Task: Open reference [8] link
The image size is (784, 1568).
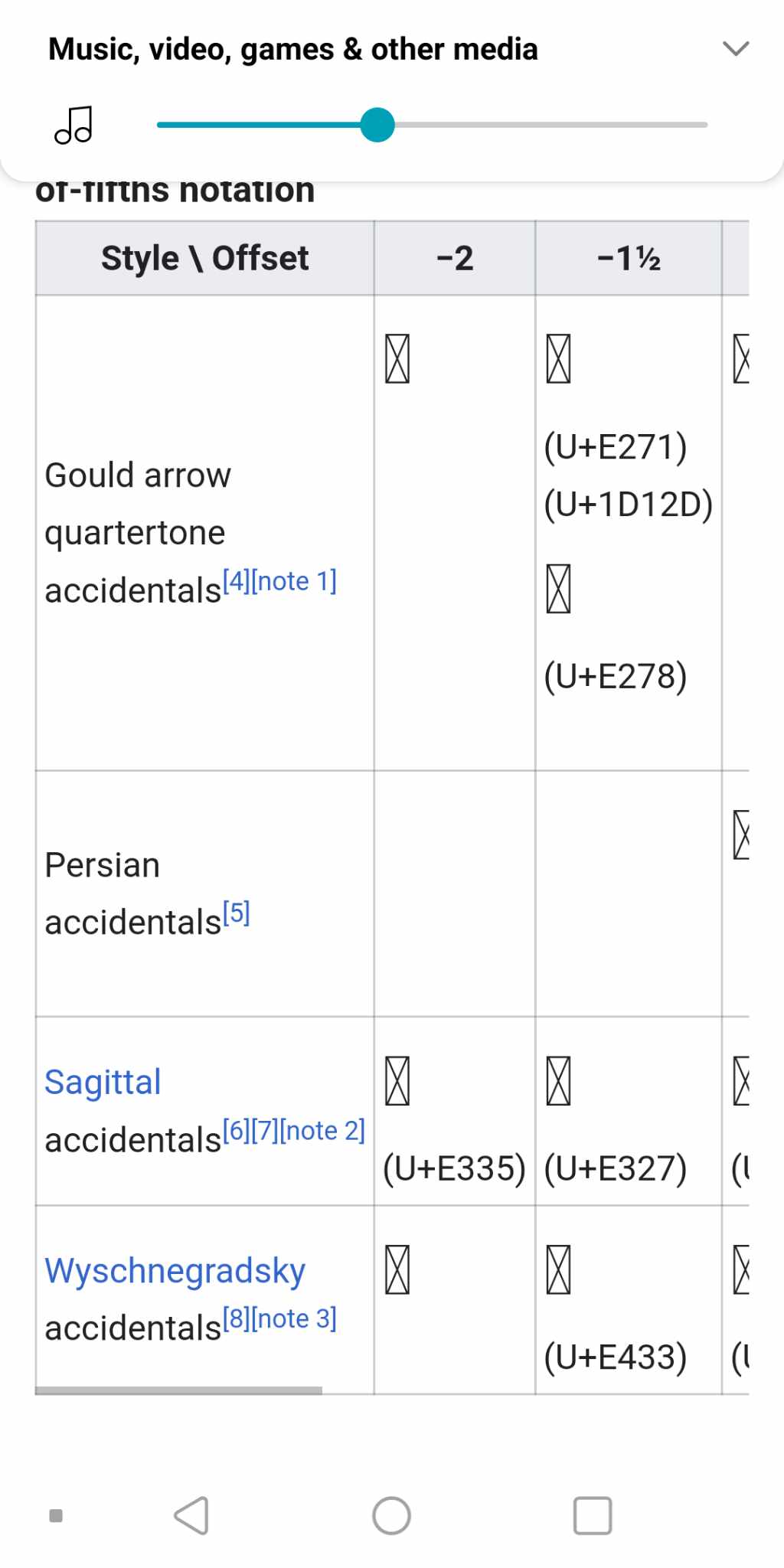Action: [237, 1318]
